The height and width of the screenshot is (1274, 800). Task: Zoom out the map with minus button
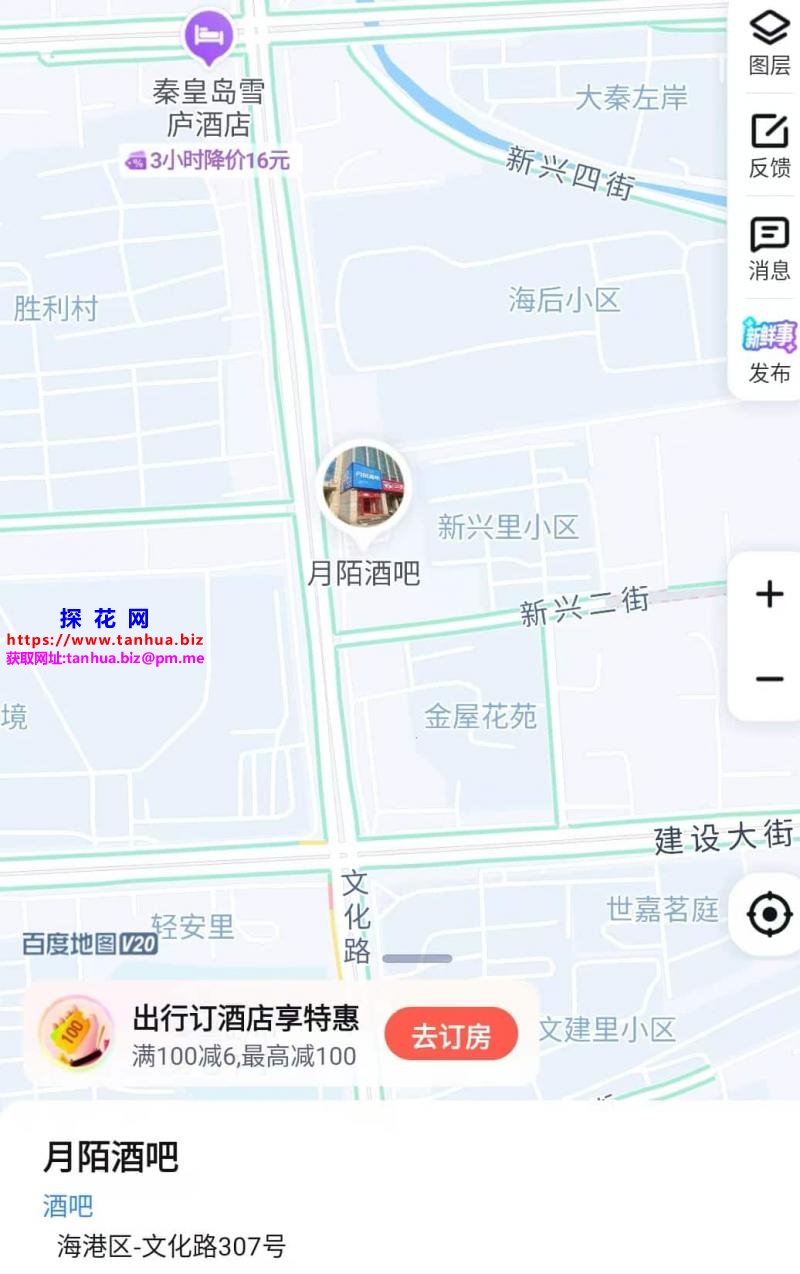coord(769,679)
